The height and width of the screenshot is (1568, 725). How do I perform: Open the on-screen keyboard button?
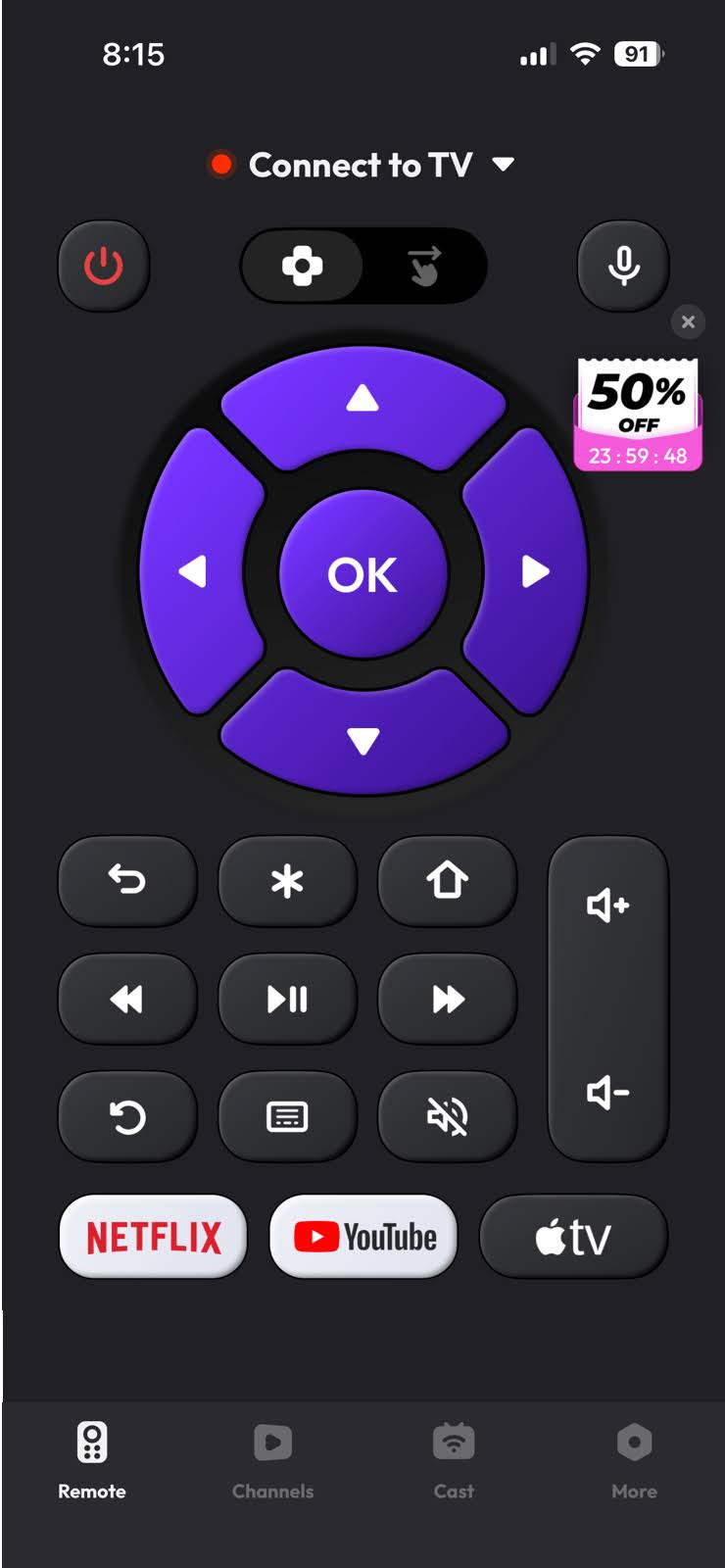pyautogui.click(x=287, y=1116)
